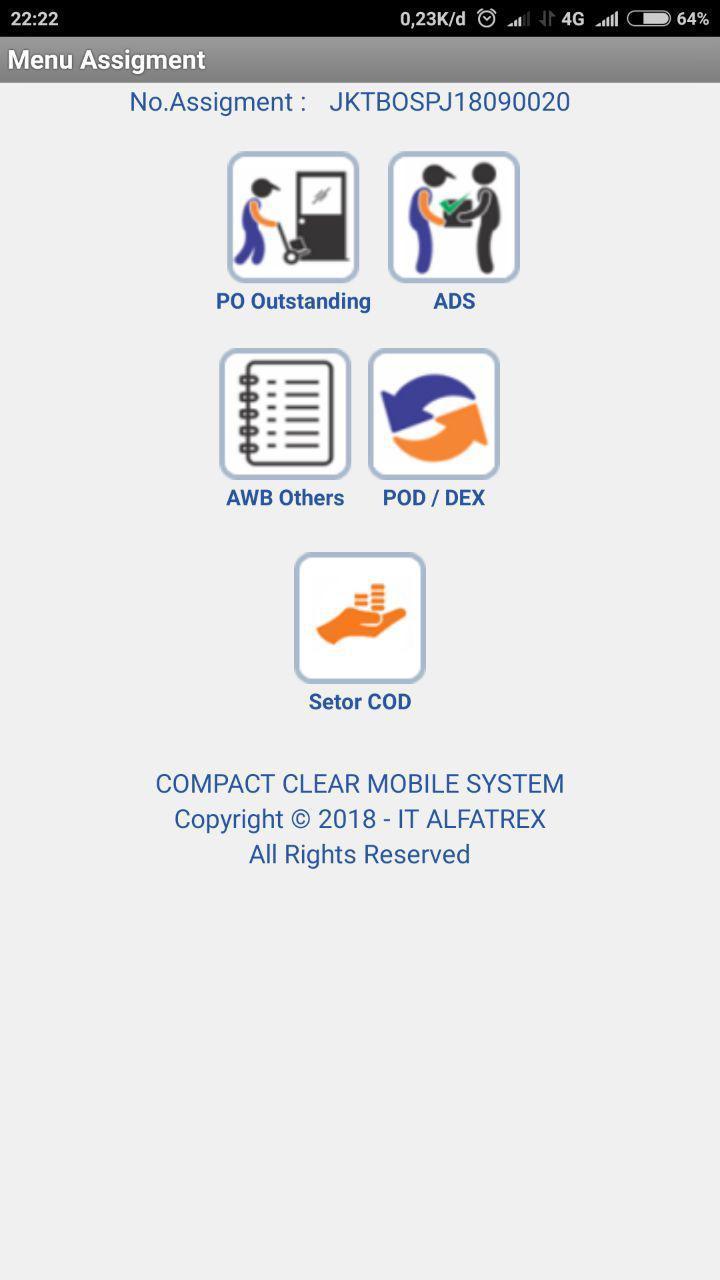720x1280 pixels.
Task: Tap the Menu Assigment title bar
Action: (x=106, y=60)
